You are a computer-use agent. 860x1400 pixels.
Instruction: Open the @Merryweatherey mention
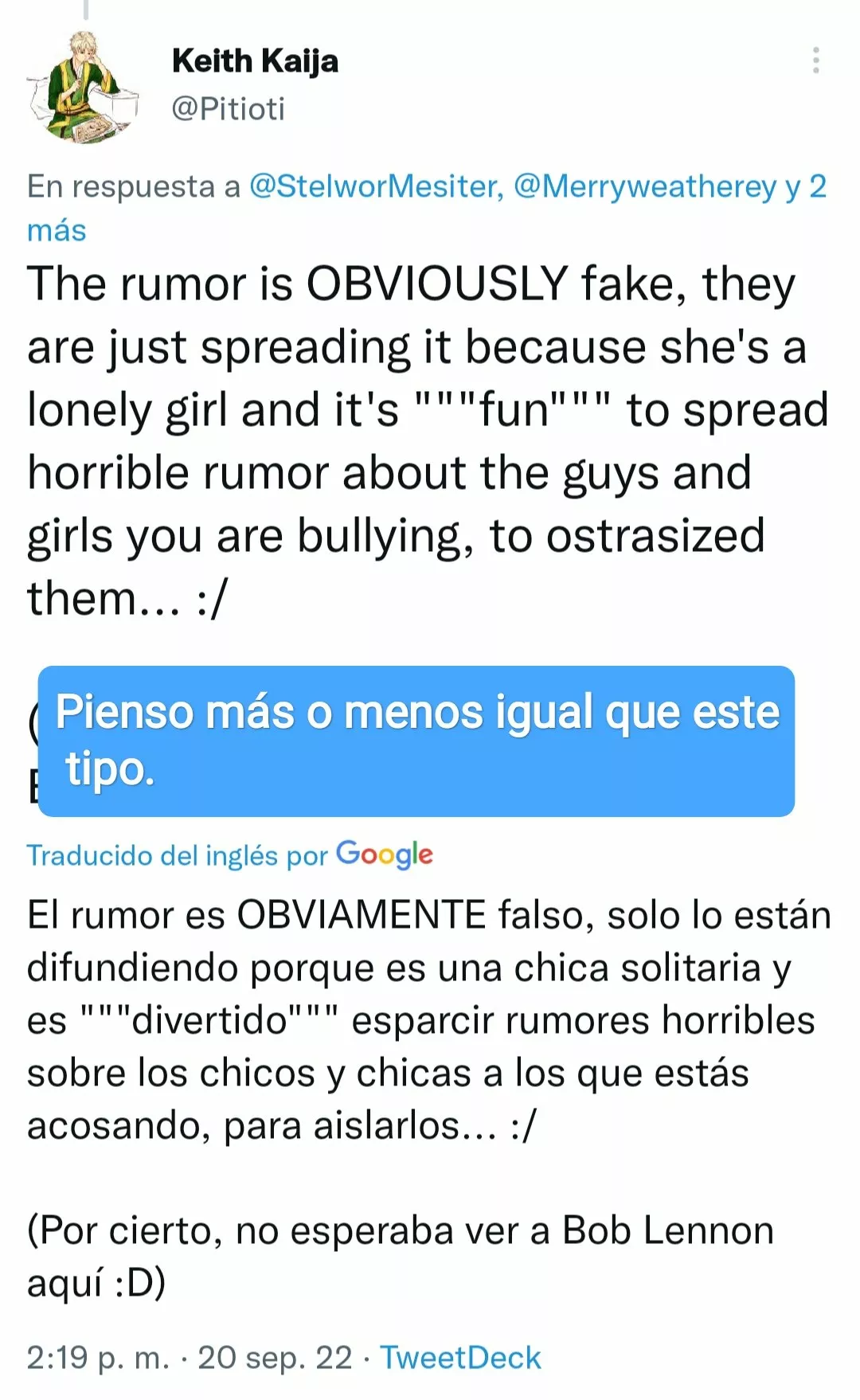click(x=645, y=186)
